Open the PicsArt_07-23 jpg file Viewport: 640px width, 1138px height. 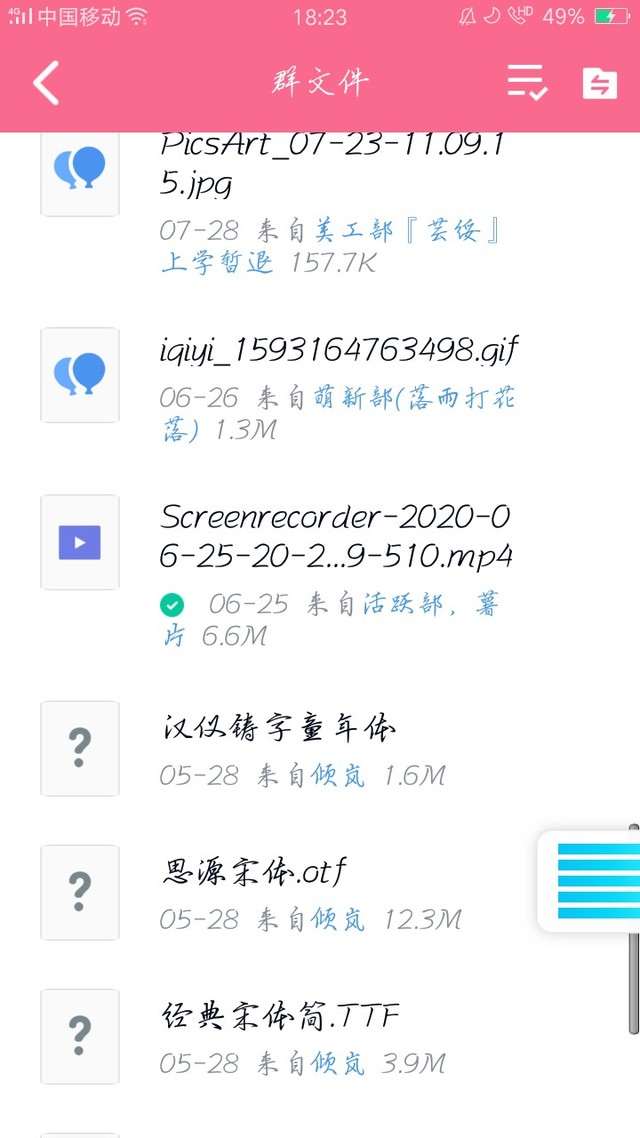(x=330, y=165)
